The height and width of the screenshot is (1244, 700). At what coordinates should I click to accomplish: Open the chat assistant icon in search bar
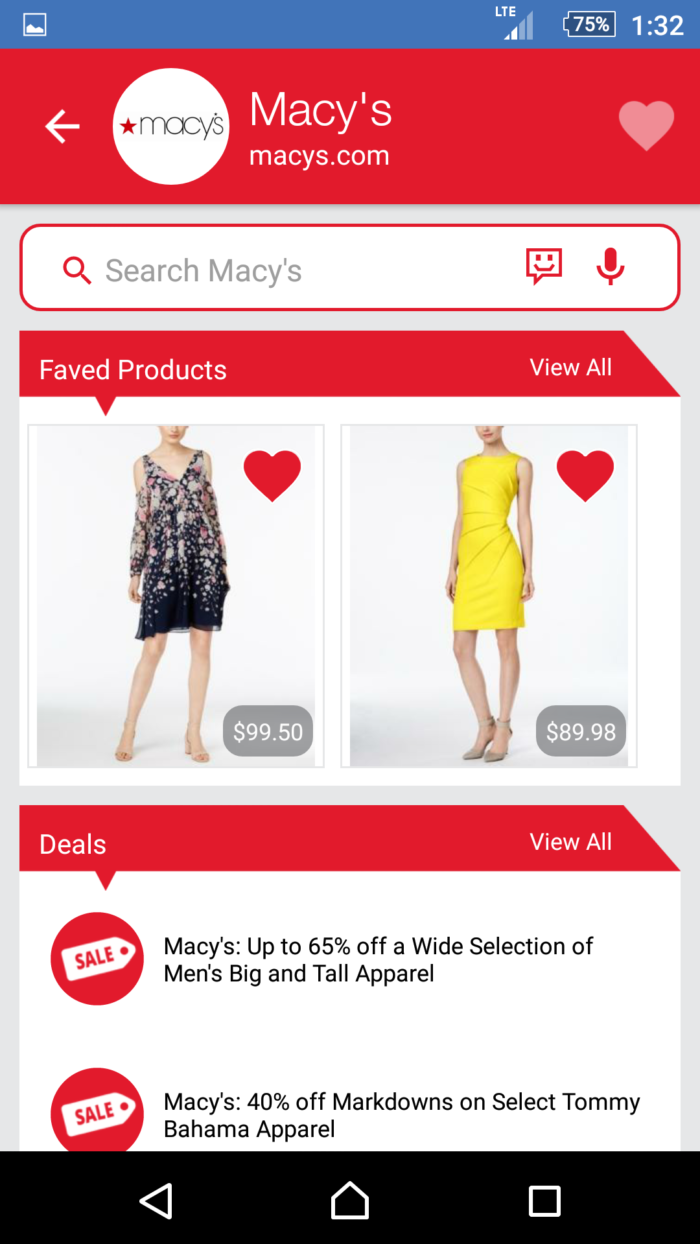pyautogui.click(x=544, y=267)
